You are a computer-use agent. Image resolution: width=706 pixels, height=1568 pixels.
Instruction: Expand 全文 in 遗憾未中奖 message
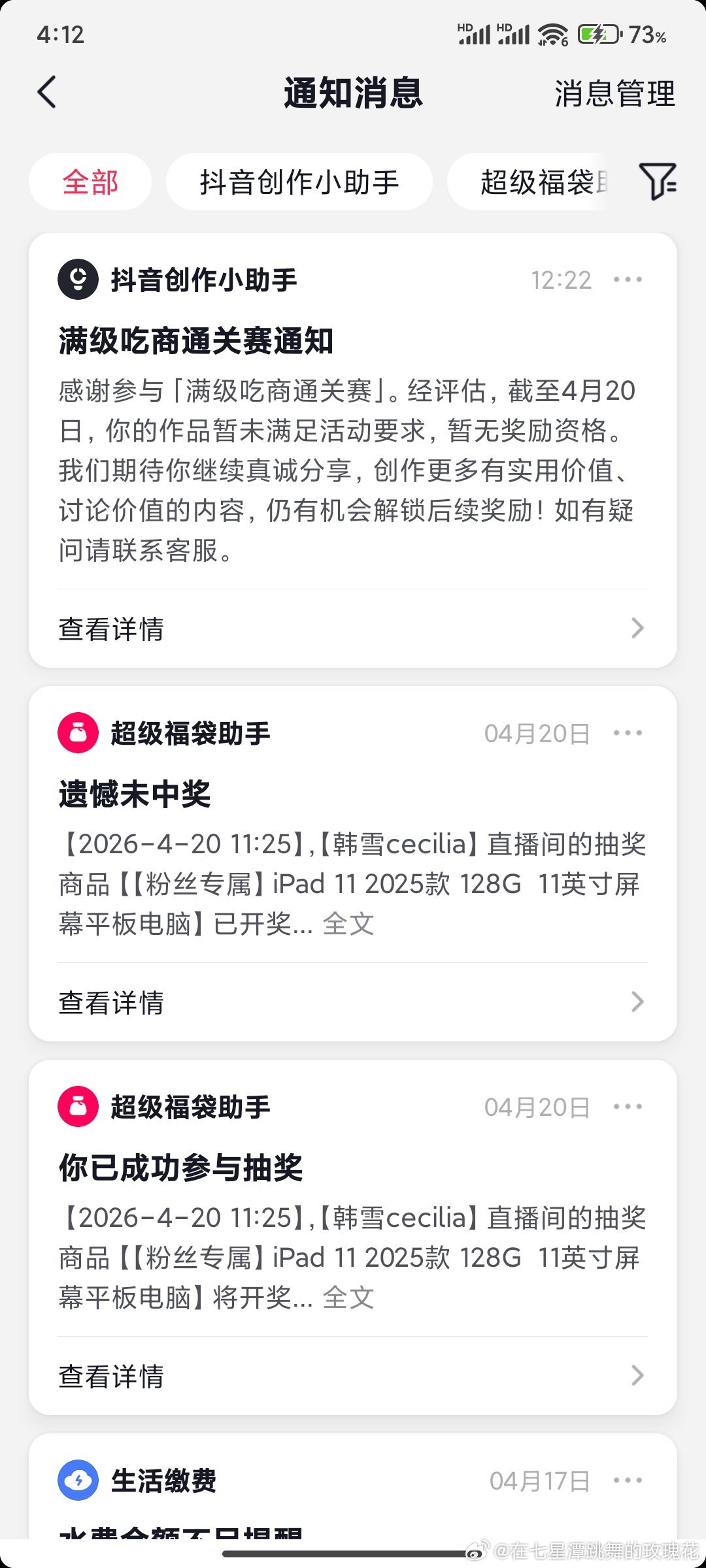pos(348,924)
